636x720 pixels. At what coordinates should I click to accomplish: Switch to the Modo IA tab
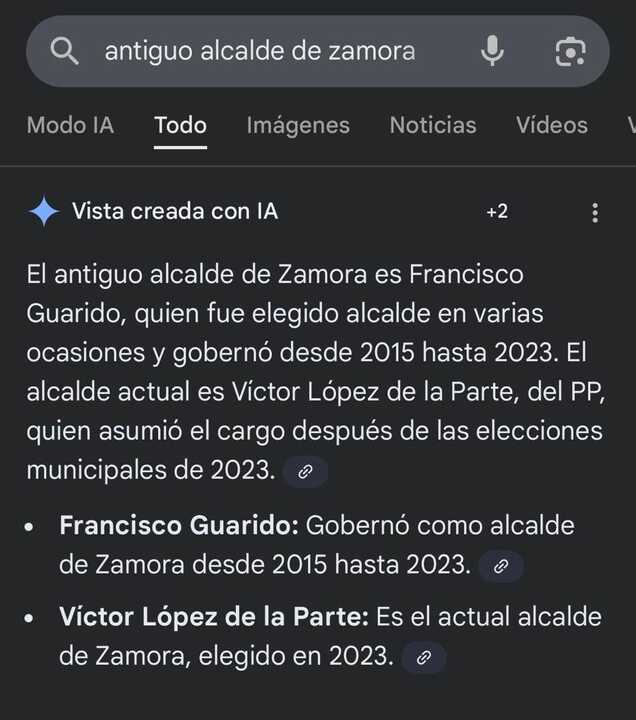tap(70, 125)
